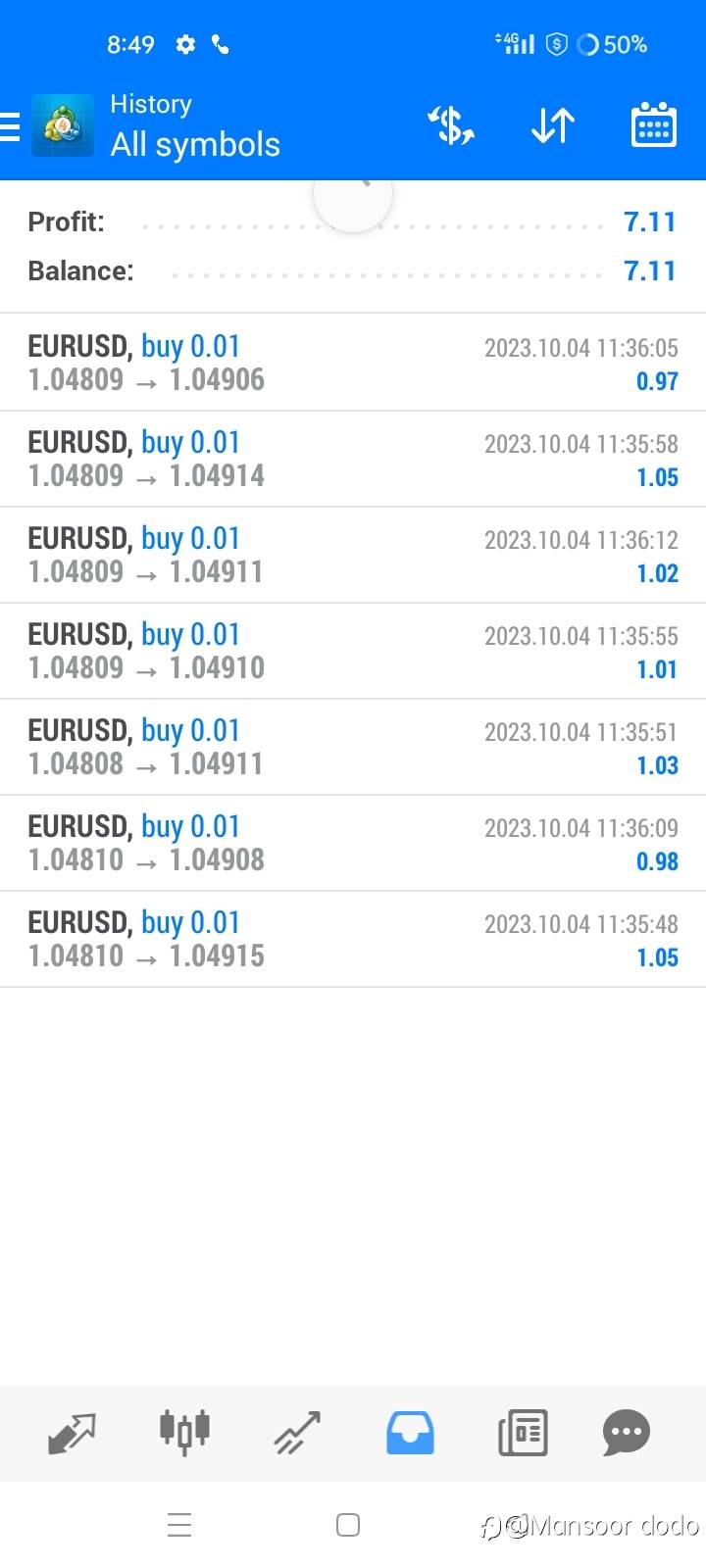Switch to the Quotes tab
The height and width of the screenshot is (1568, 706).
click(x=72, y=1433)
